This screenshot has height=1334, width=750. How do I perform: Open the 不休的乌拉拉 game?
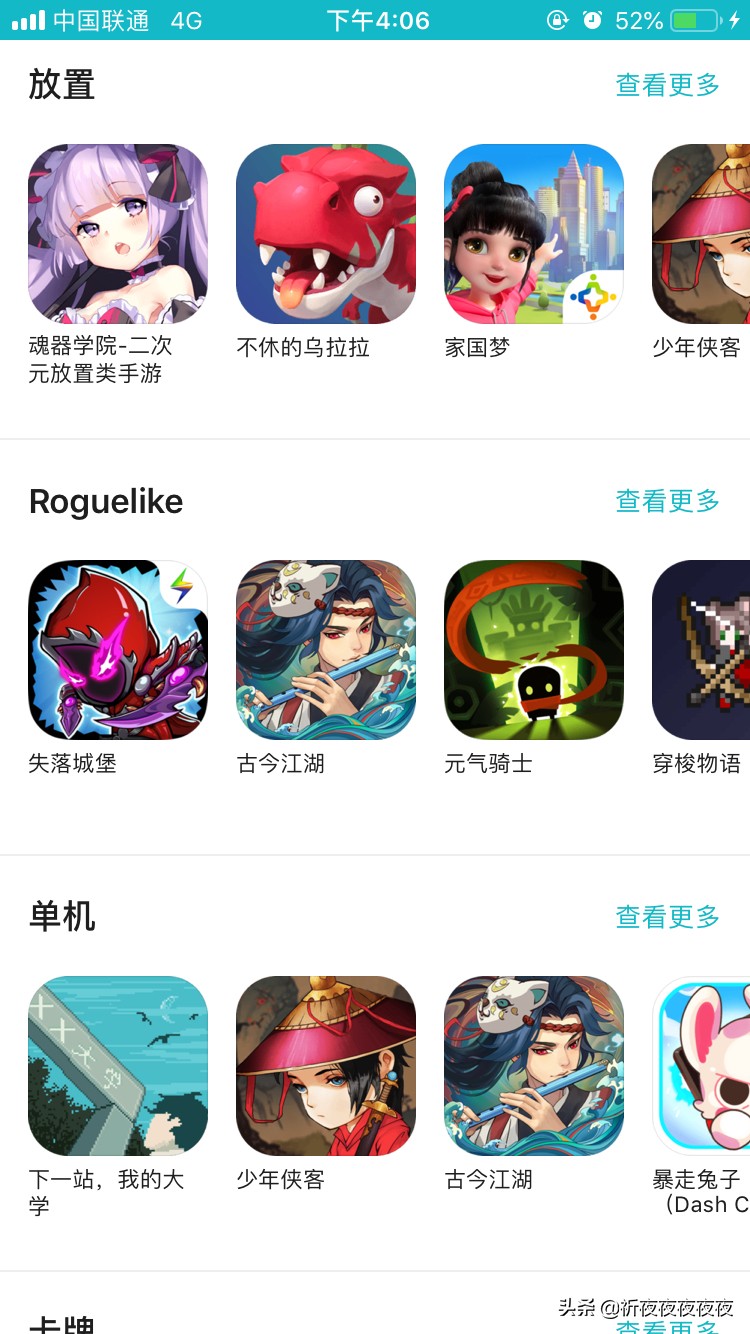pyautogui.click(x=326, y=234)
